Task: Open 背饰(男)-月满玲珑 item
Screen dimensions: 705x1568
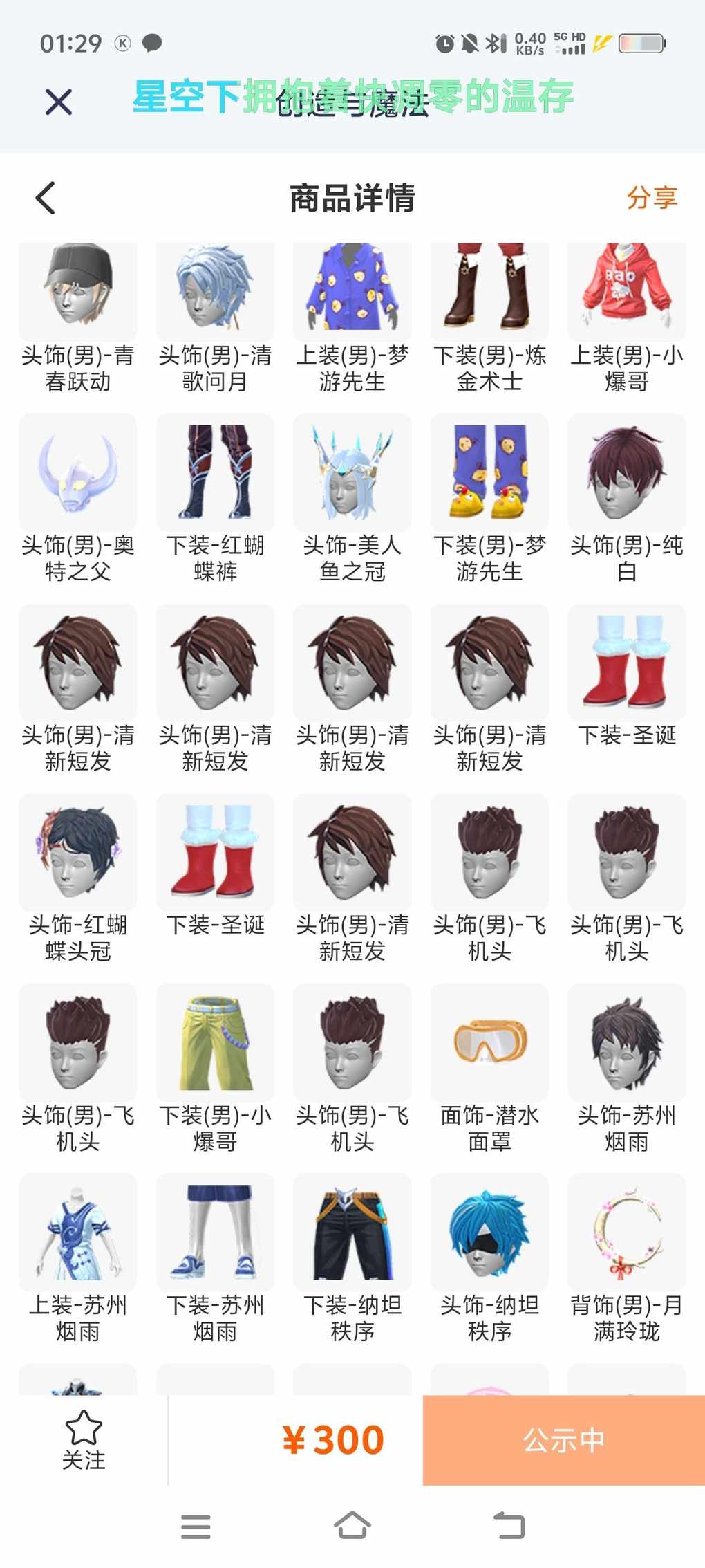Action: [626, 1233]
